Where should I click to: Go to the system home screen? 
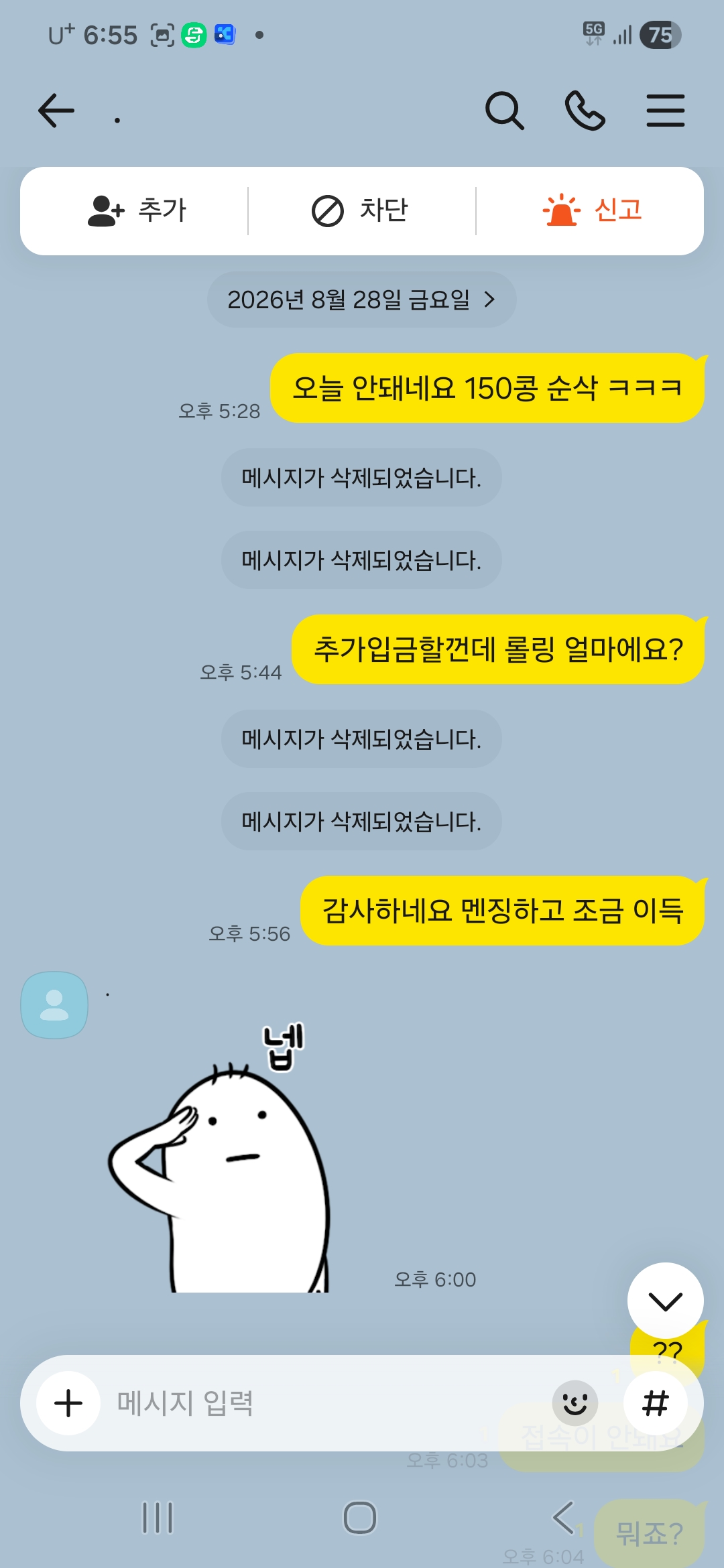coord(360,1518)
